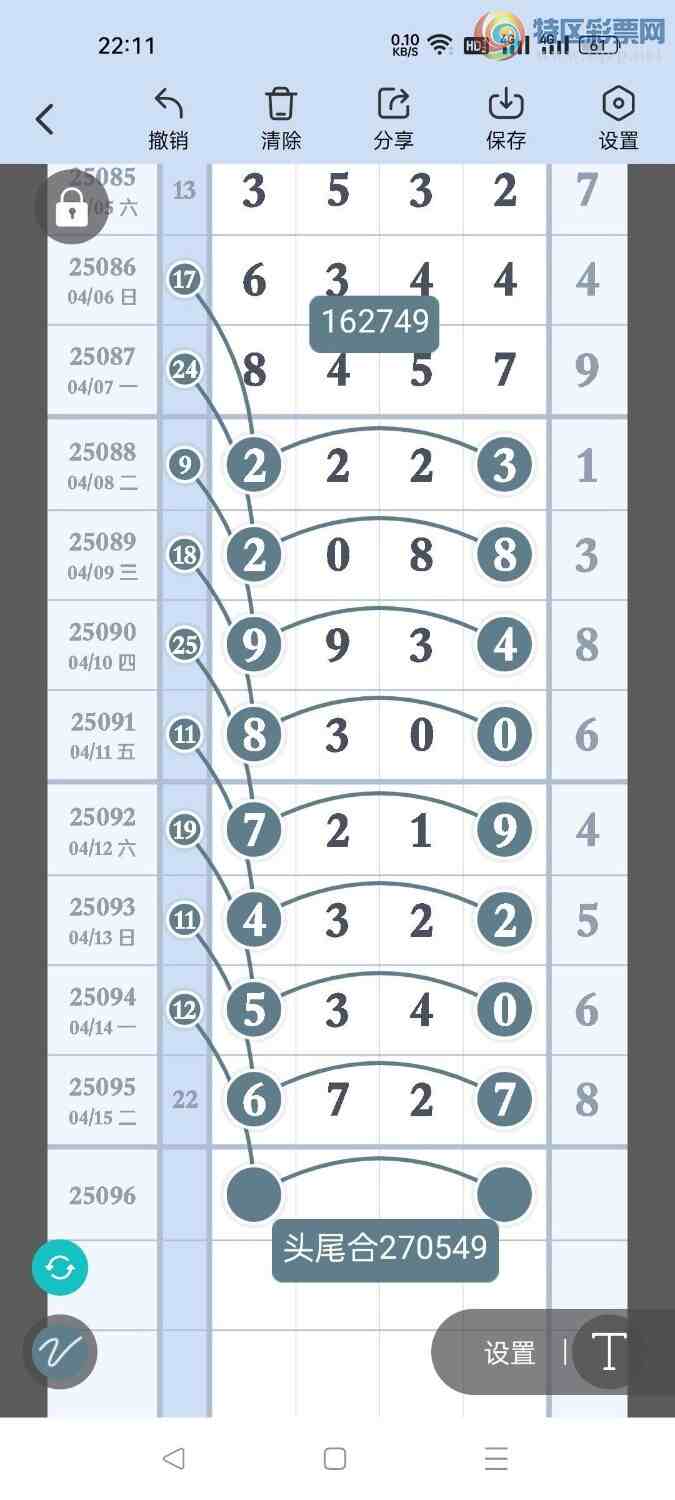Image resolution: width=675 pixels, height=1500 pixels.
Task: Tap the 162749 text label
Action: pyautogui.click(x=374, y=322)
